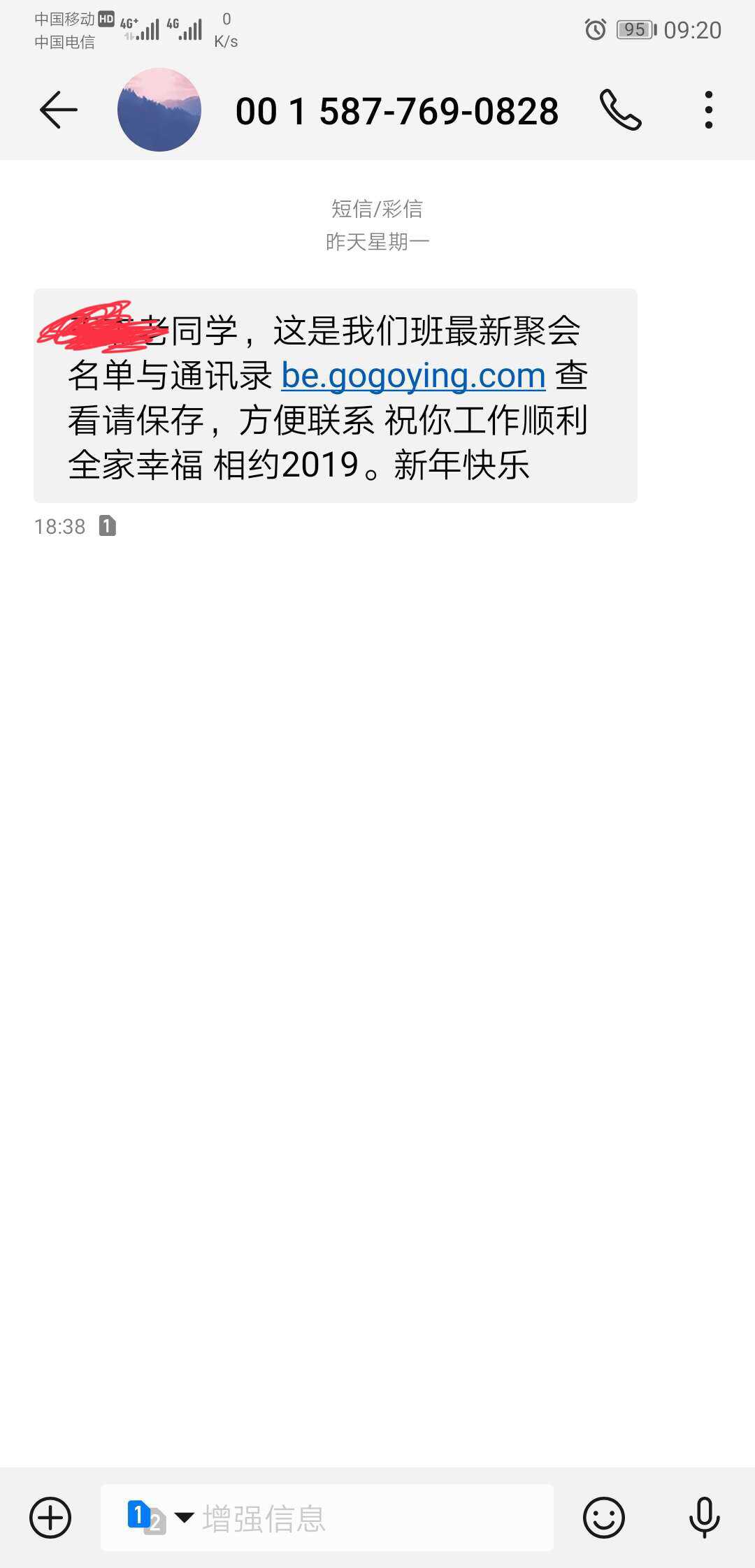Open the sender's contact avatar
Screen dimensions: 755x1568
[159, 110]
